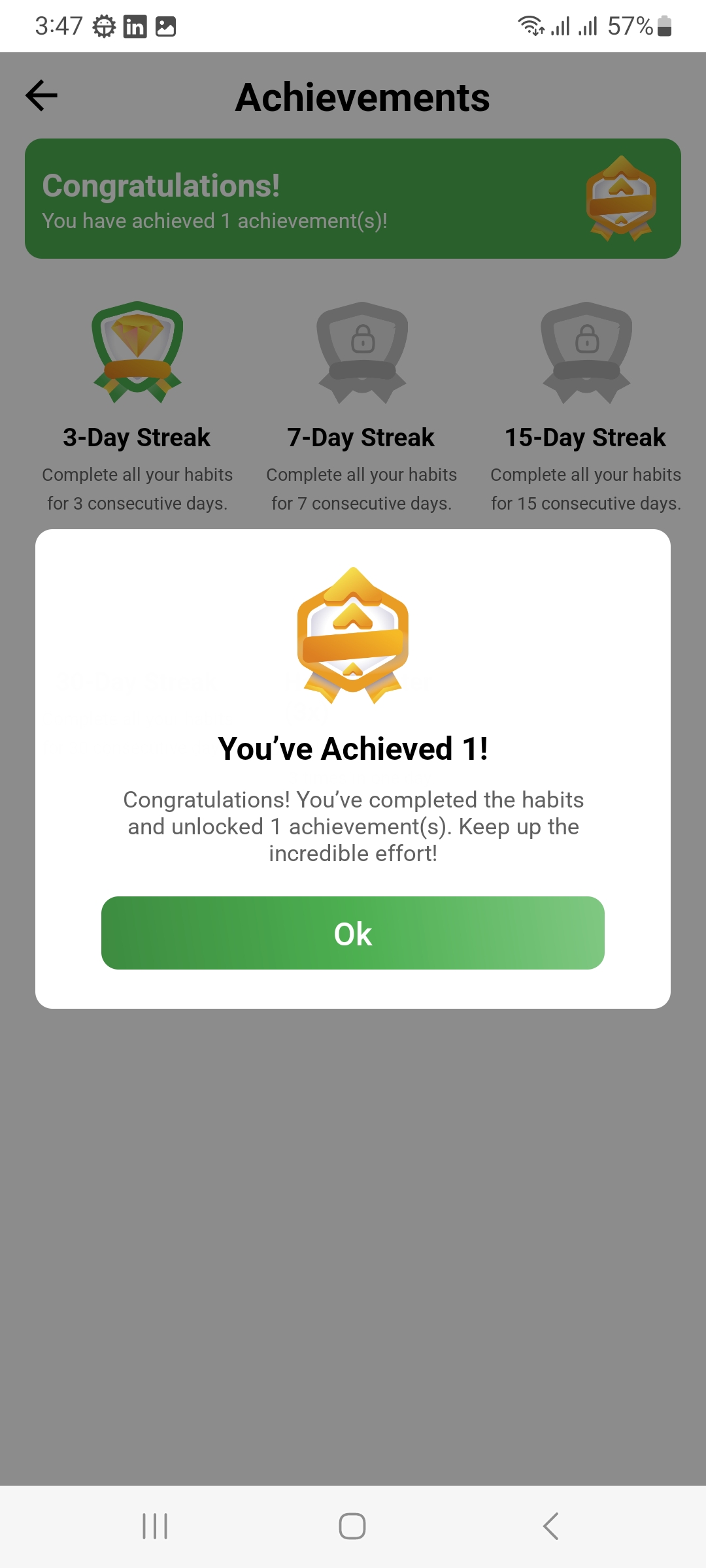Open the 3-Day Streak badge
Screen dimensions: 706x1568
pos(137,353)
